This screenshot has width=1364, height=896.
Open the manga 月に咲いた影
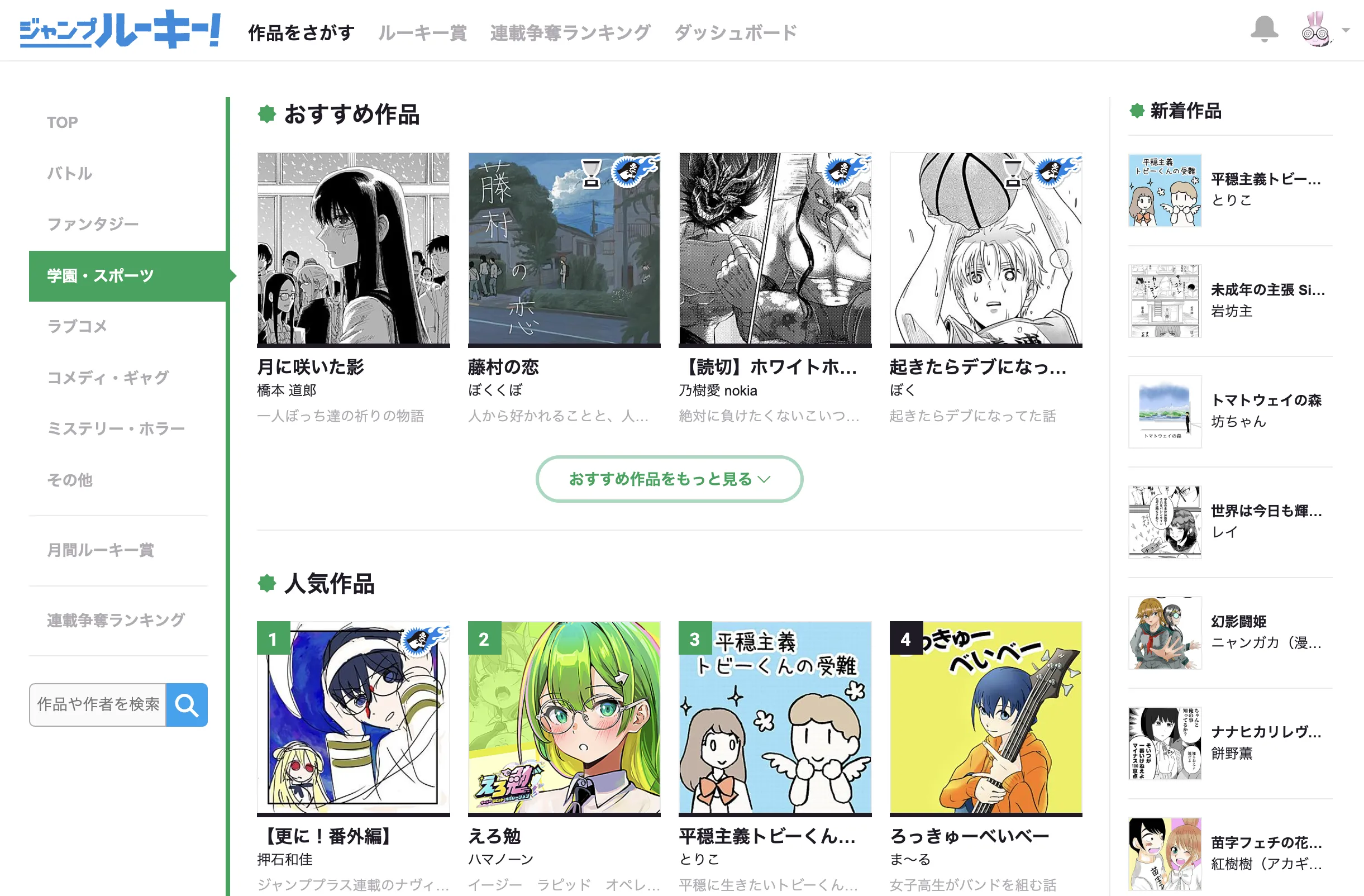click(353, 249)
